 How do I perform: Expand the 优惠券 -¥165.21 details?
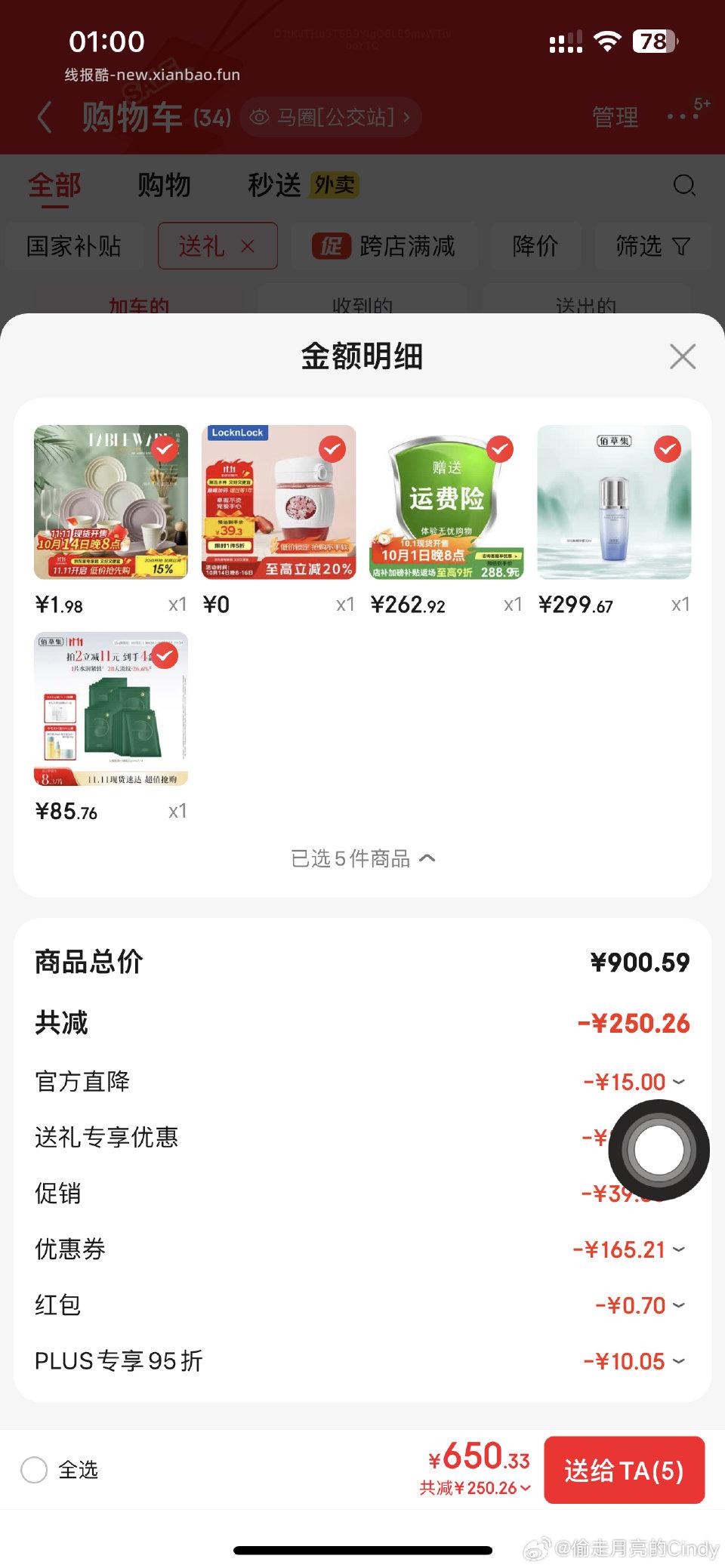coord(680,1249)
